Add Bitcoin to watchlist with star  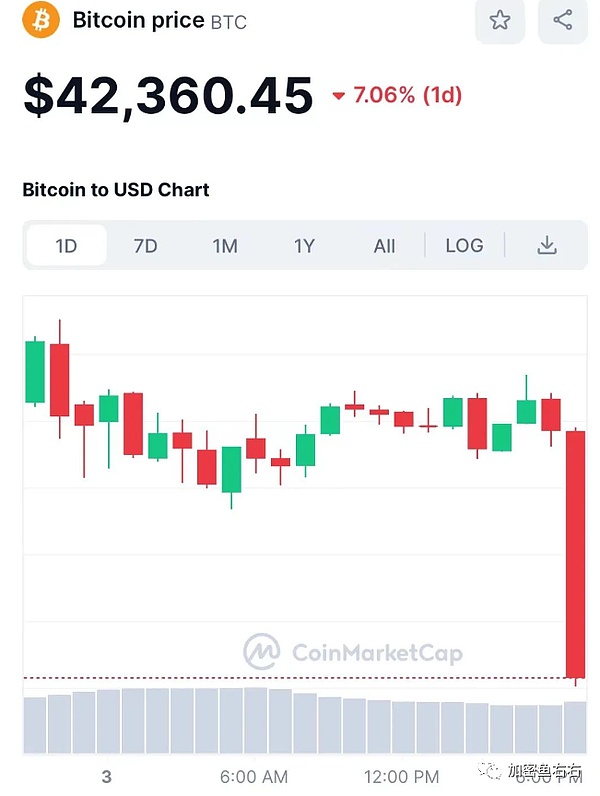point(500,20)
